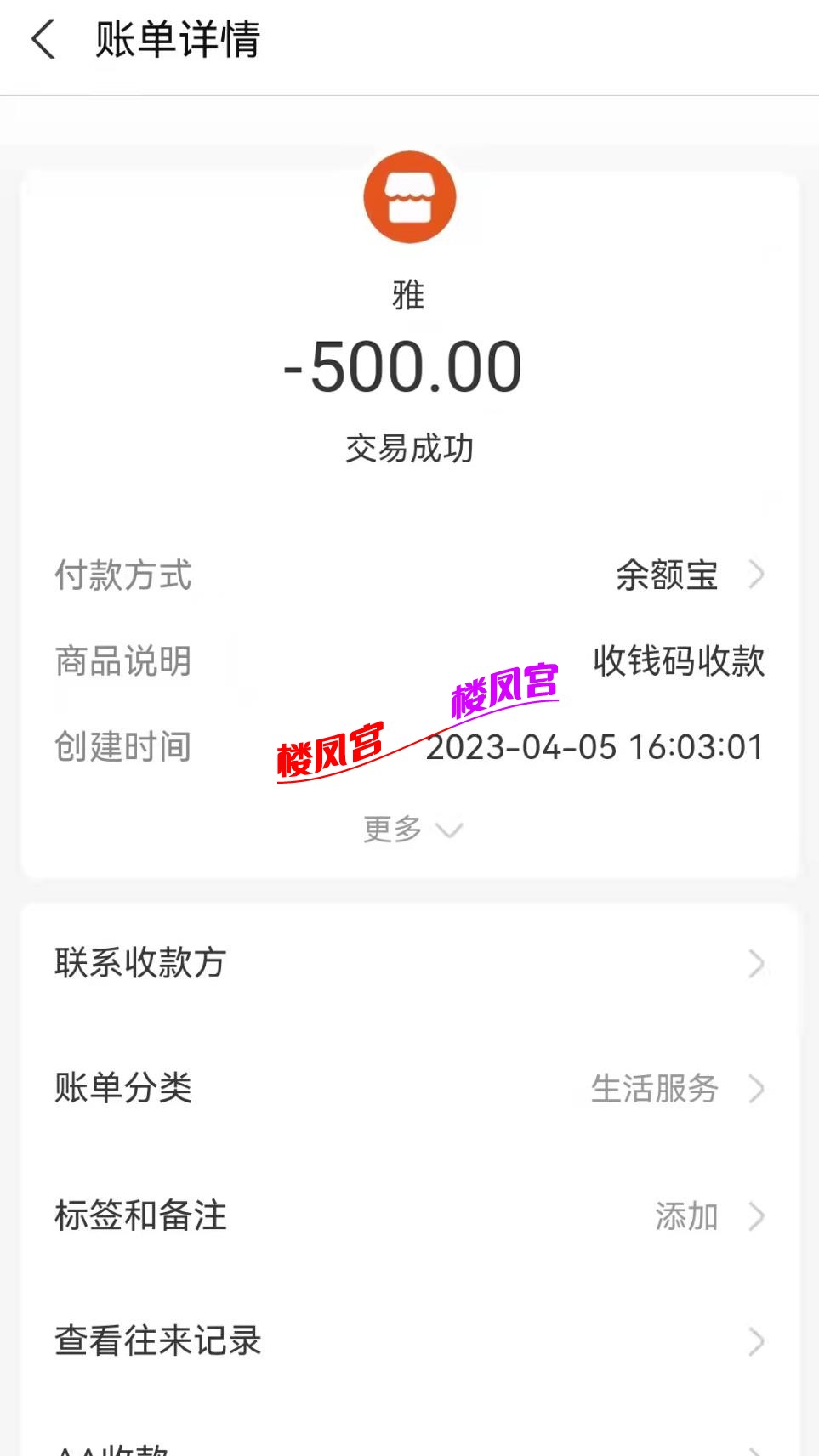Click the orange merchant shop icon
819x1456 pixels.
410,197
